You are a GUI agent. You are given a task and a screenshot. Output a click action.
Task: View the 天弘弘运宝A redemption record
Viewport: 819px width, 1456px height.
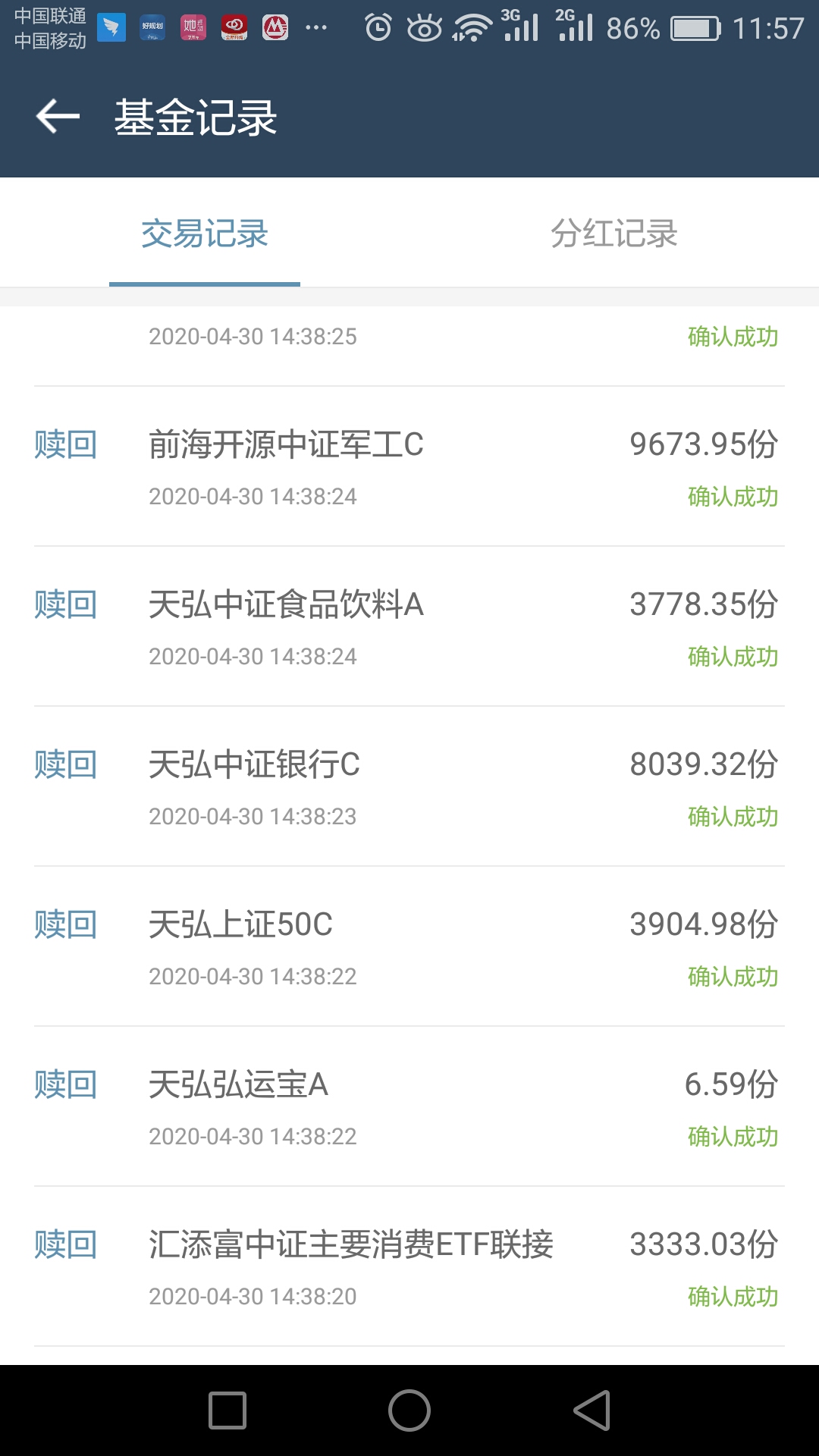409,1107
